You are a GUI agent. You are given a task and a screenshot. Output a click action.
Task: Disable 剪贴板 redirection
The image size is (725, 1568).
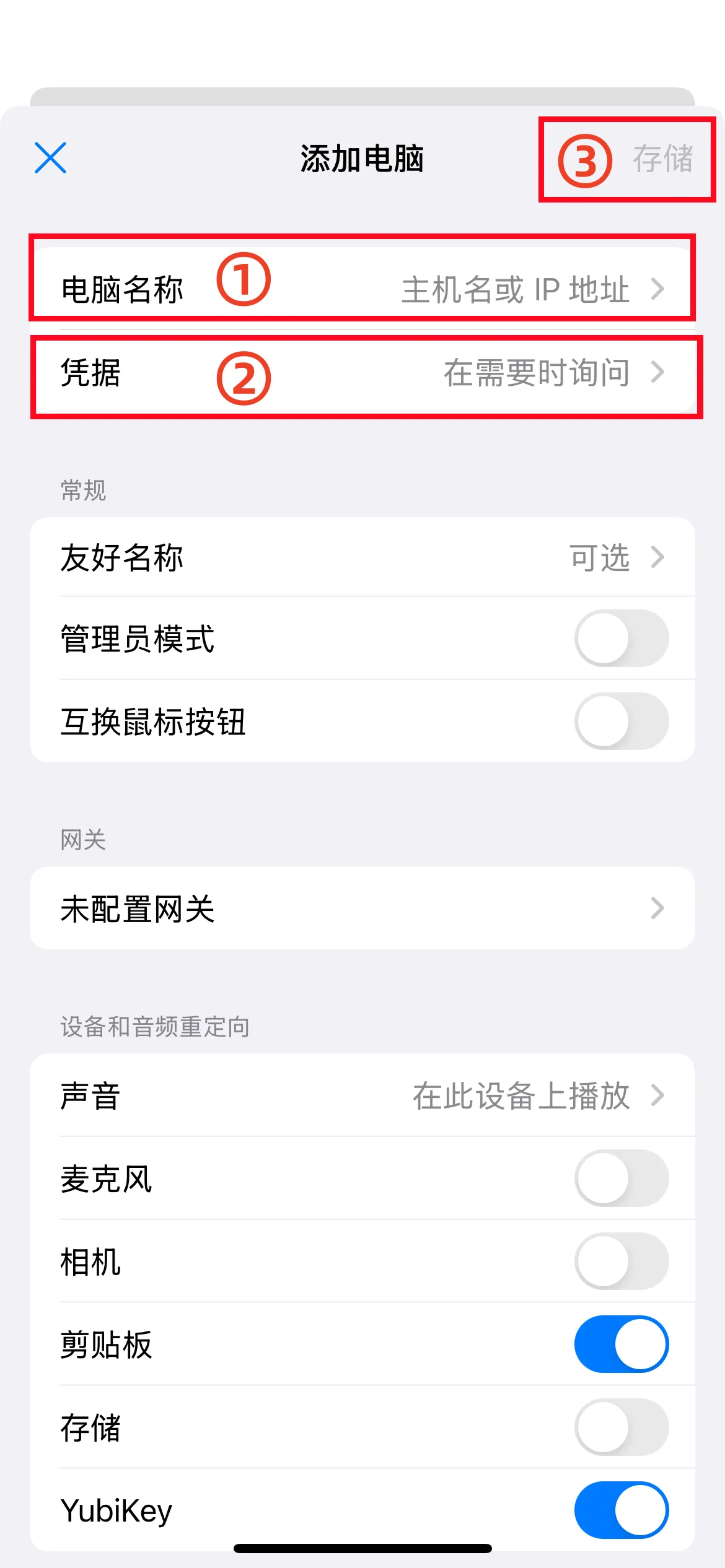tap(621, 1344)
